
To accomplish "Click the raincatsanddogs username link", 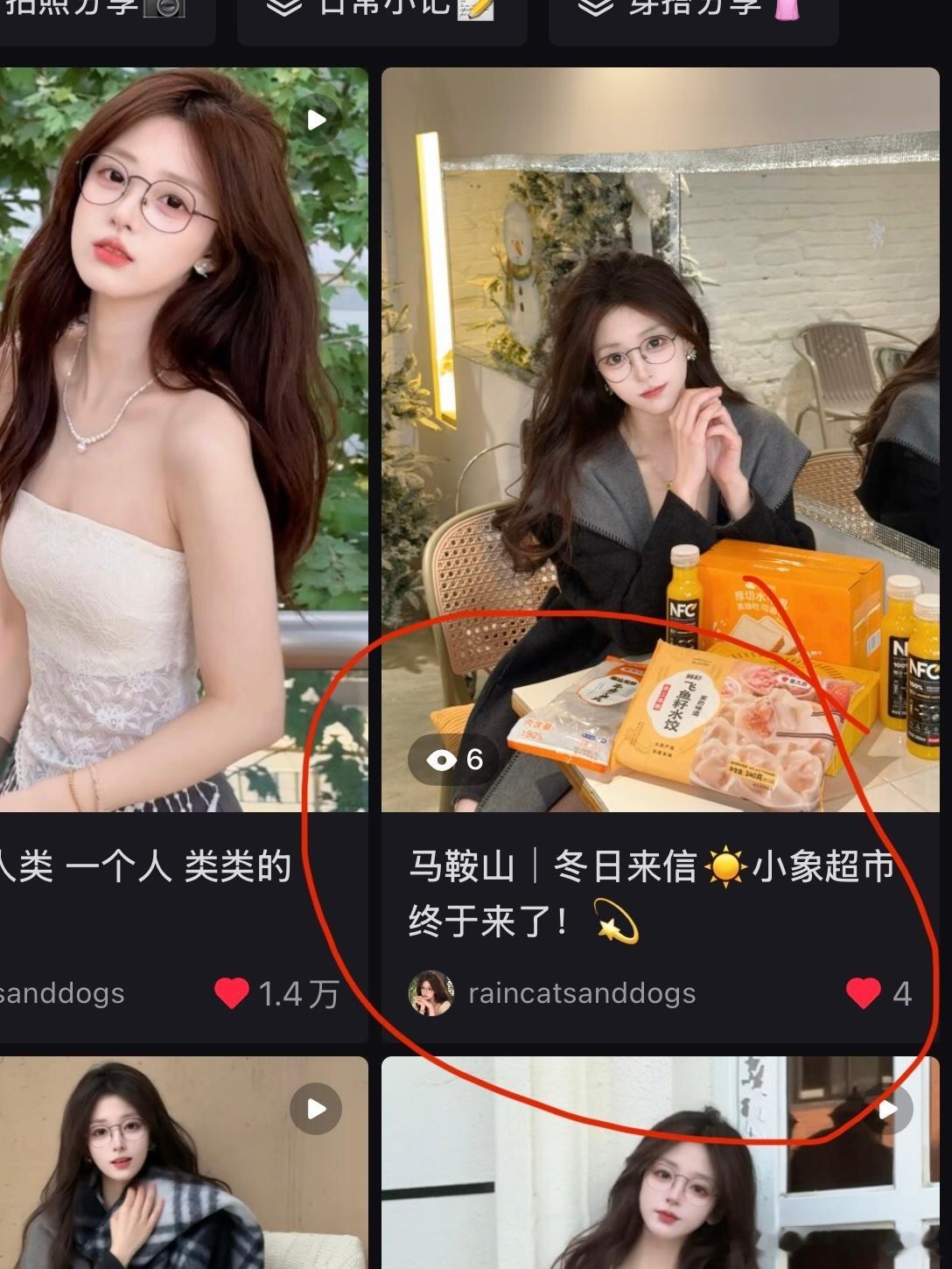I will [x=581, y=993].
